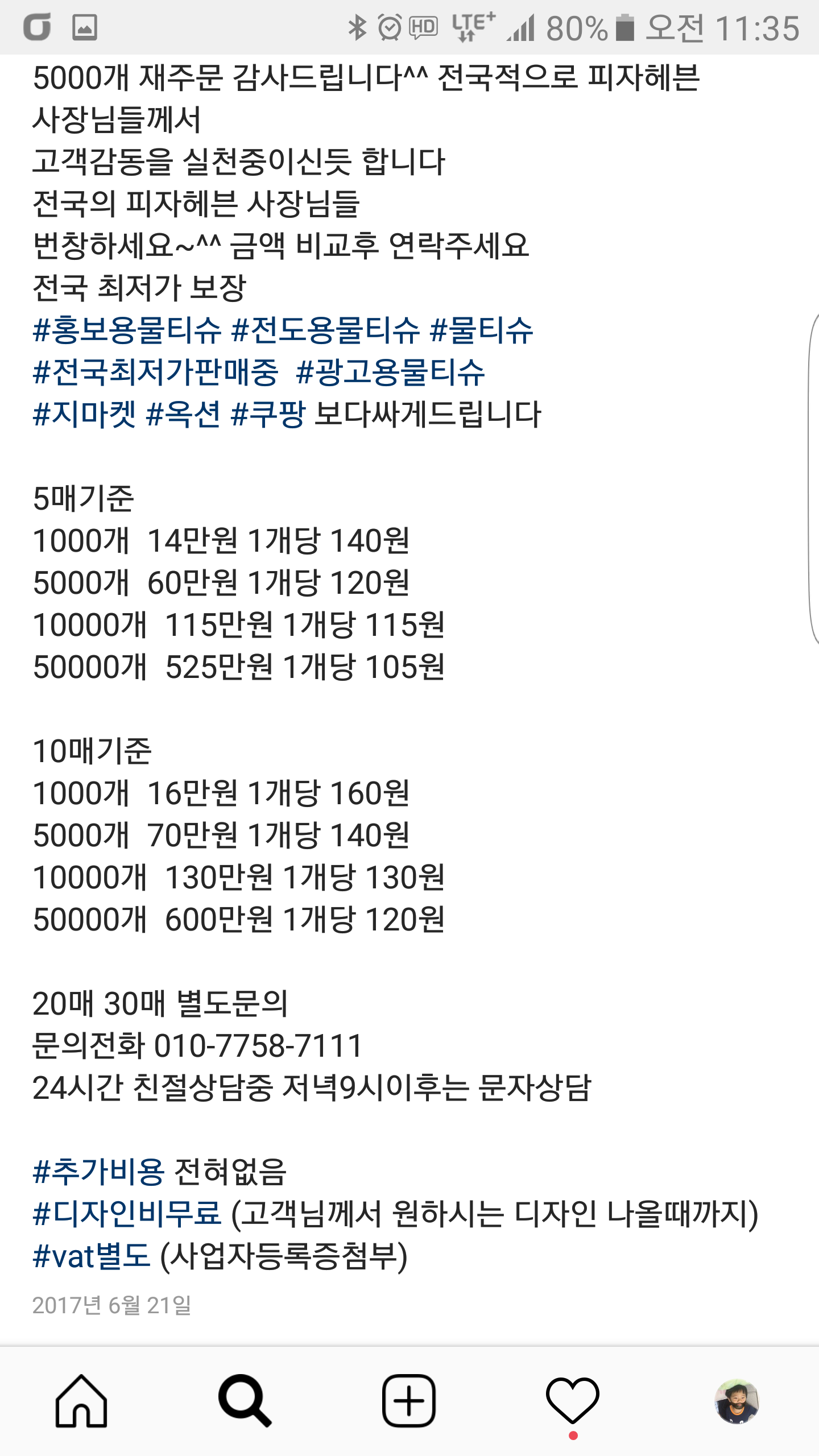Open the #홍보용물티슈 hashtag
The width and height of the screenshot is (819, 1456).
pyautogui.click(x=127, y=330)
